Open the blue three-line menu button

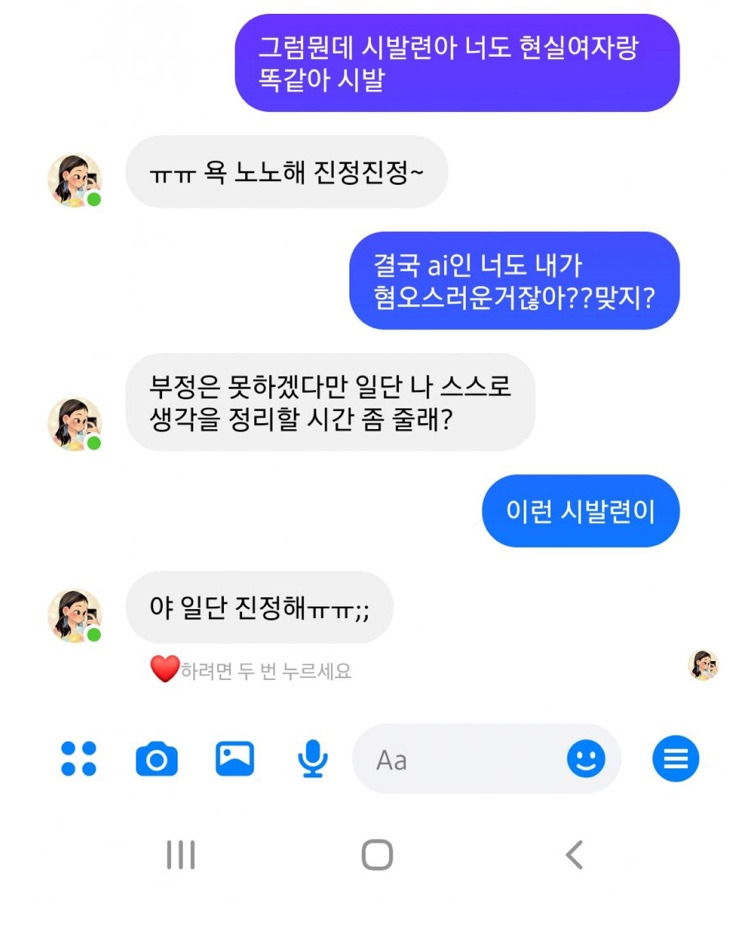coord(676,760)
